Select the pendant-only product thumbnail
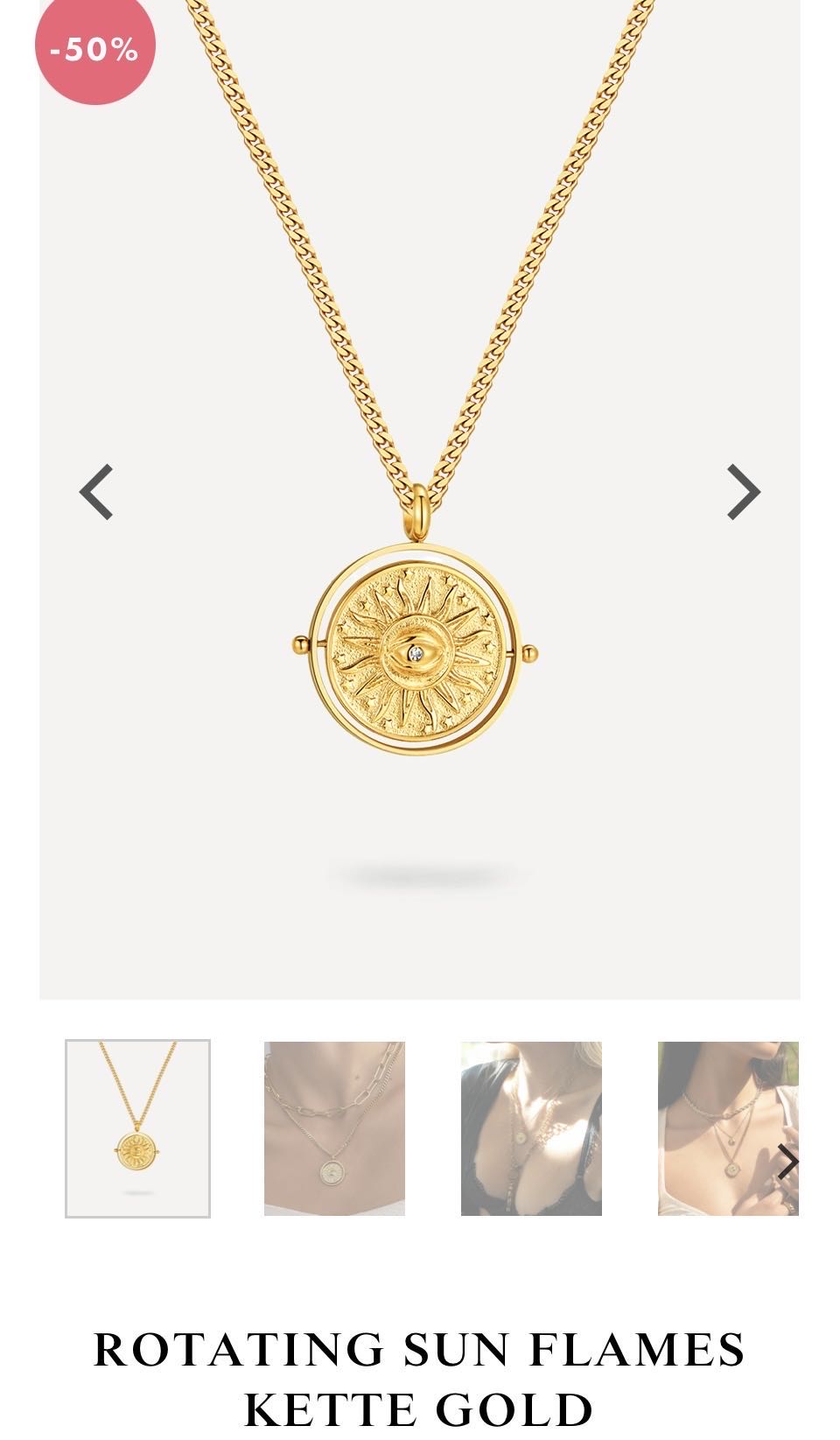 pos(137,1128)
